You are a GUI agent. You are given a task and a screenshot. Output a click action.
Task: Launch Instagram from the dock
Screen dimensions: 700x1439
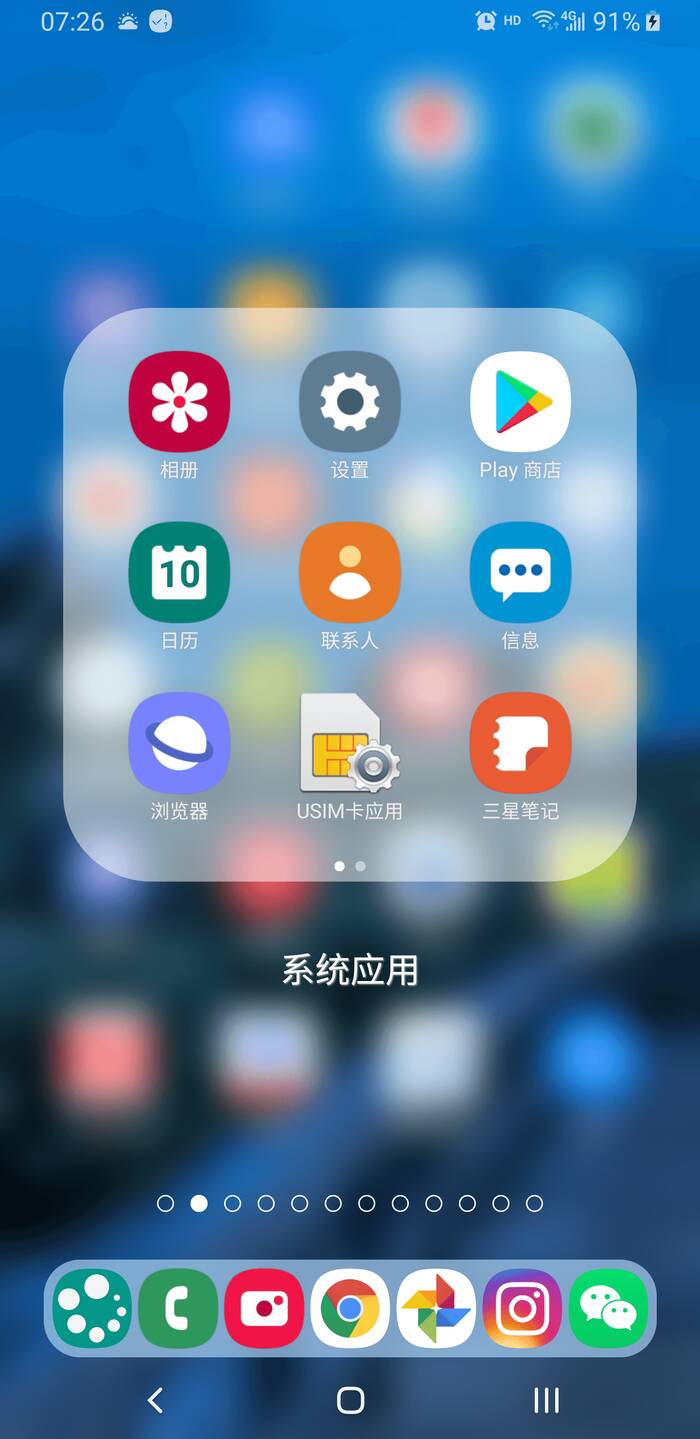(522, 1308)
